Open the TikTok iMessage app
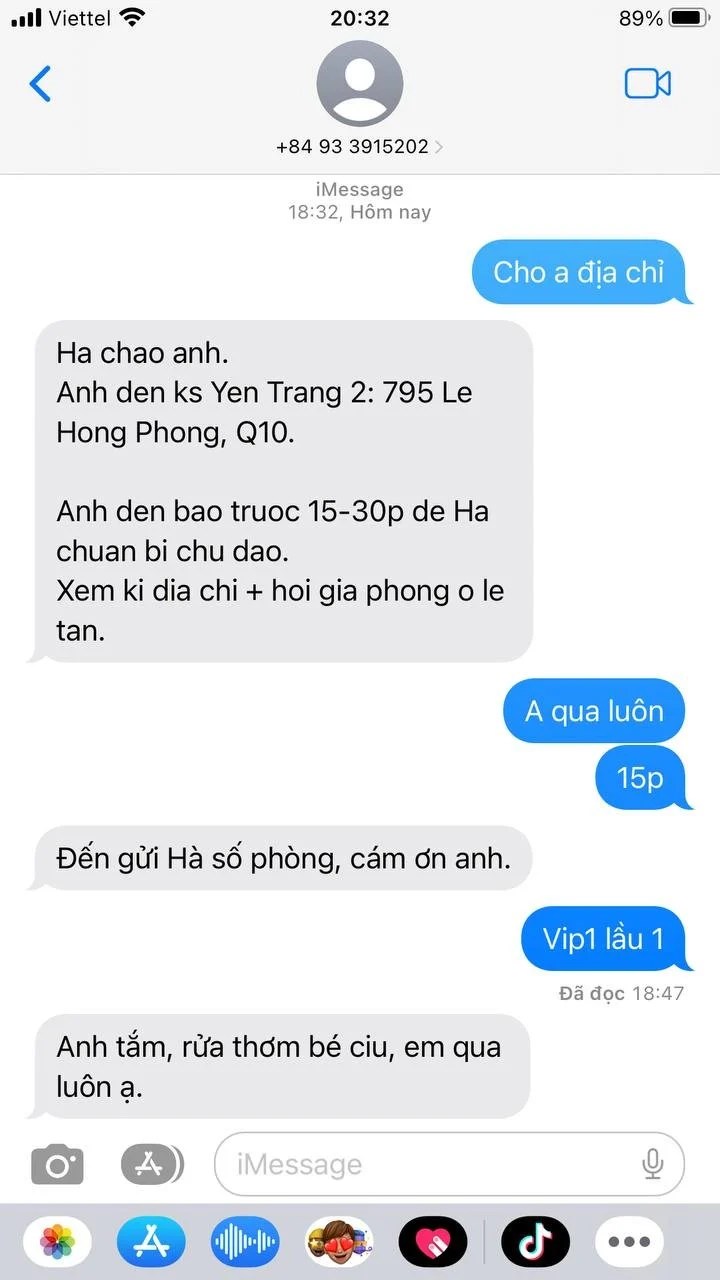This screenshot has width=720, height=1280. 535,1243
